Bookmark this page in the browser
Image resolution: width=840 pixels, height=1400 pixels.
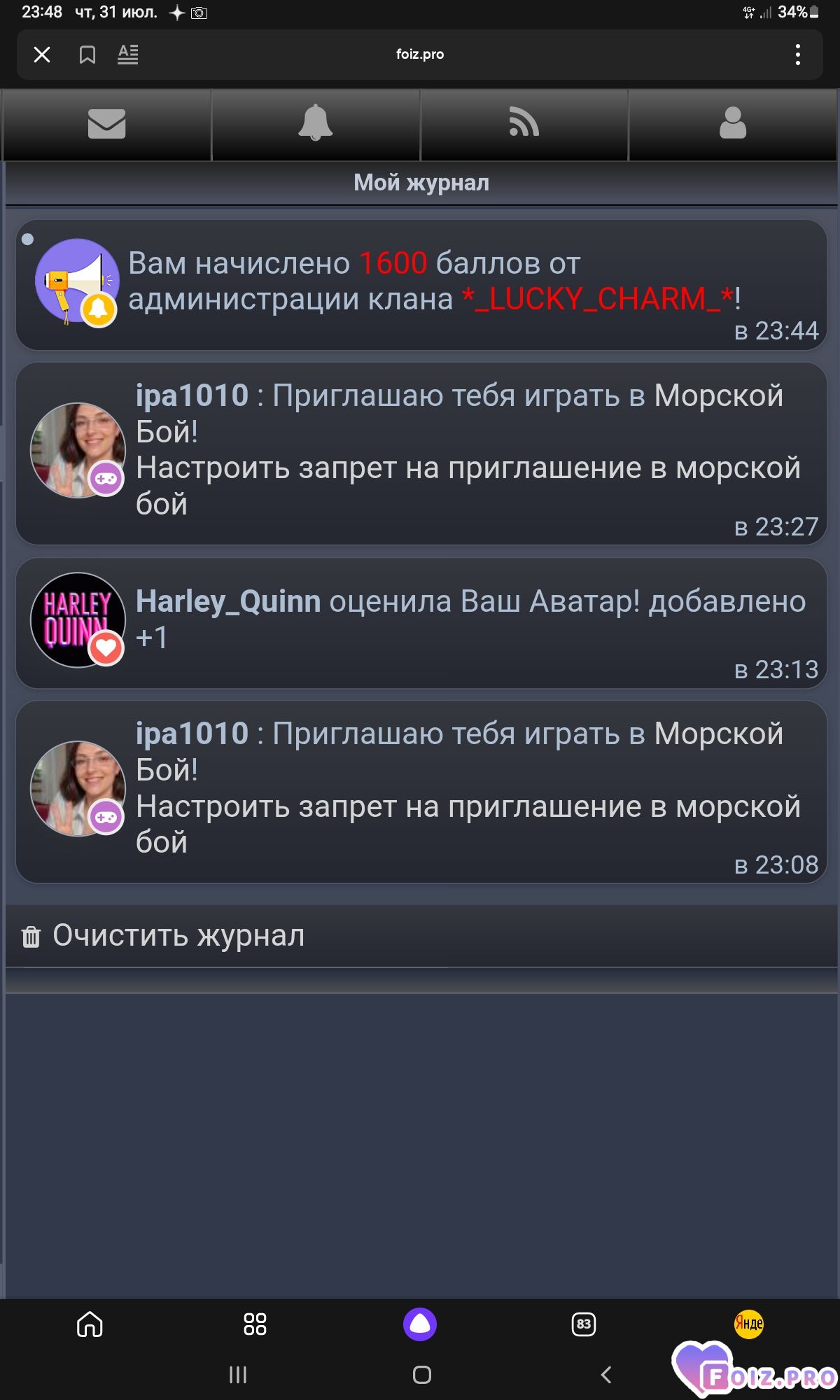[x=87, y=55]
